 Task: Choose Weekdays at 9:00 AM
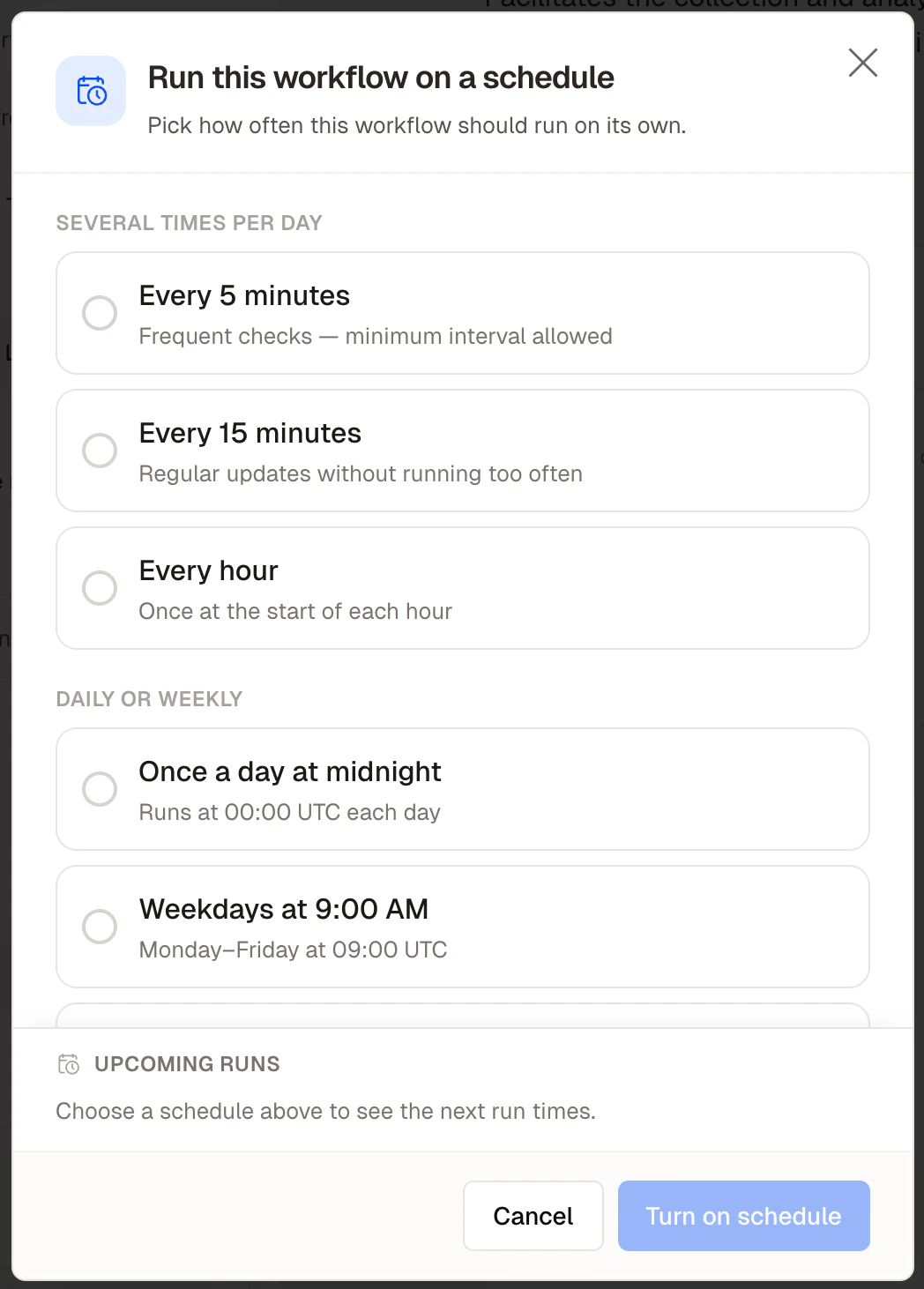pos(100,927)
